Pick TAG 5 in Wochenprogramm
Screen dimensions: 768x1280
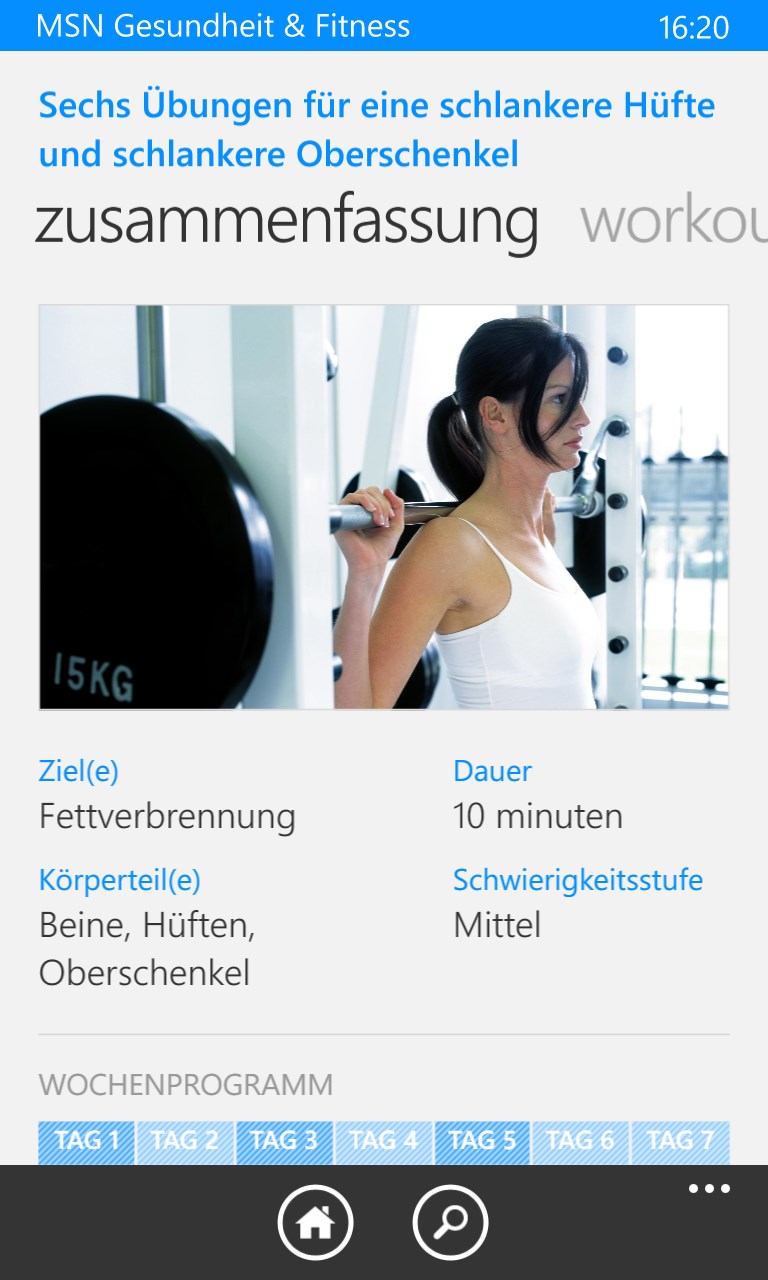click(482, 1141)
